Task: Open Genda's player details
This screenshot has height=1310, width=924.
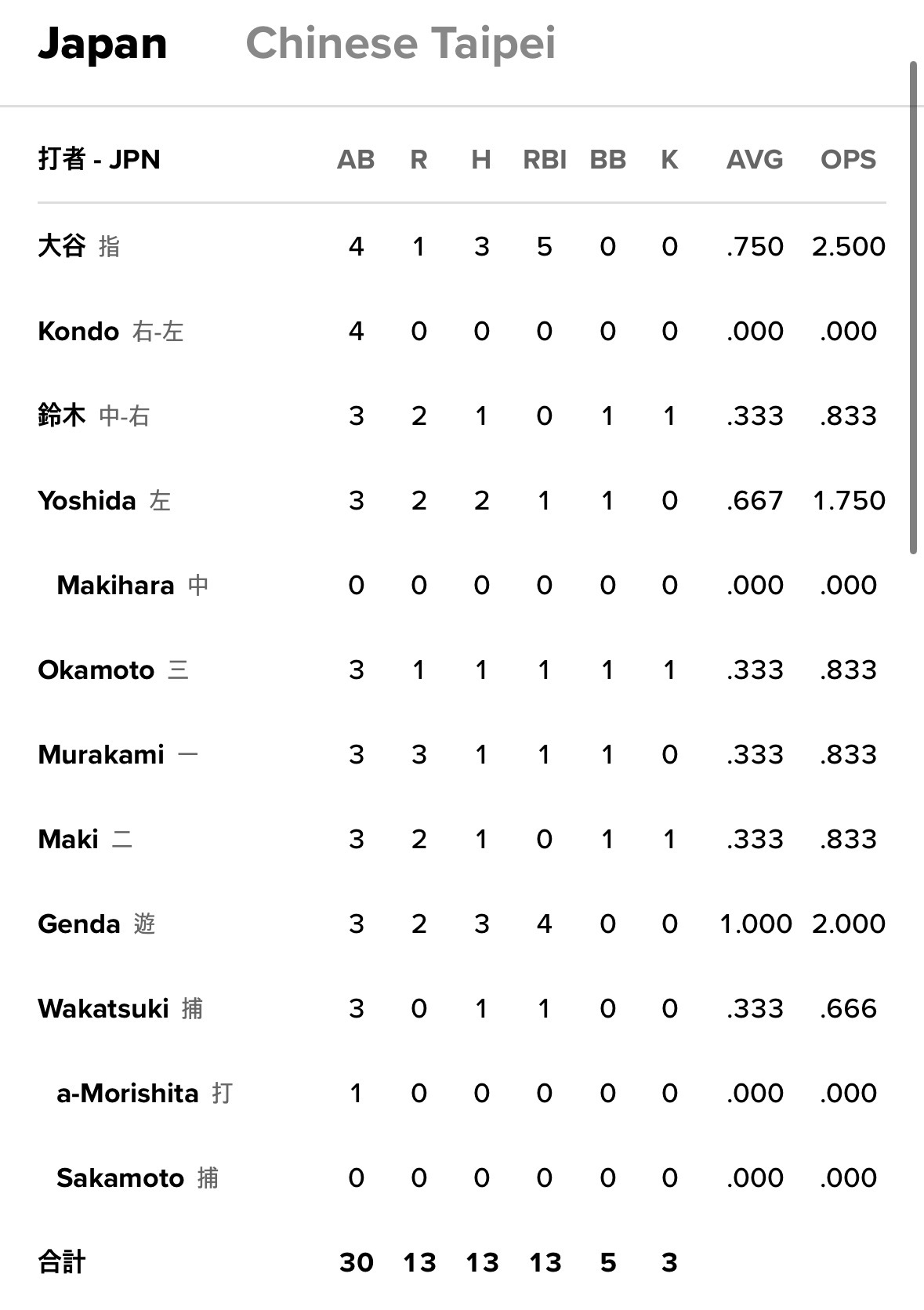Action: (x=79, y=924)
